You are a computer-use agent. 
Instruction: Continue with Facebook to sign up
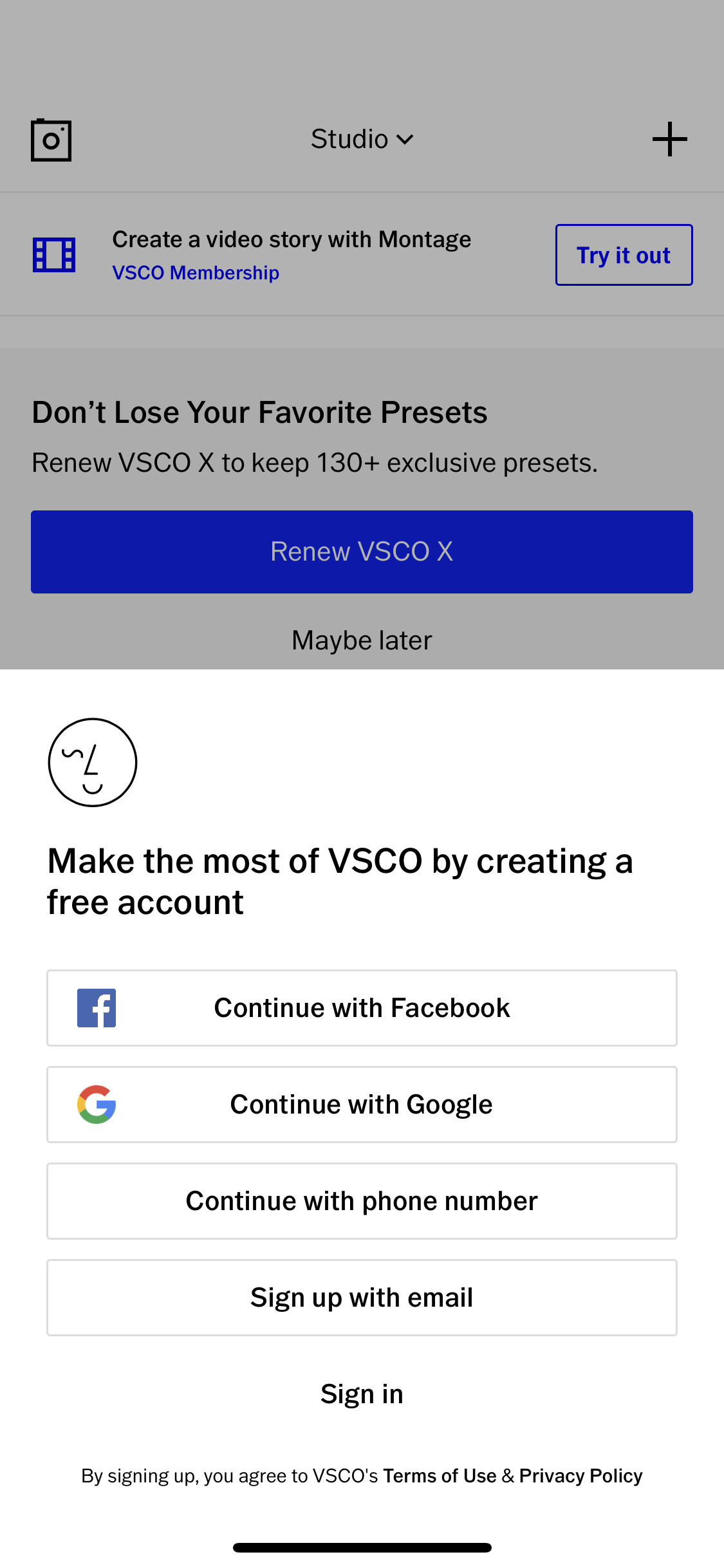pos(362,1008)
